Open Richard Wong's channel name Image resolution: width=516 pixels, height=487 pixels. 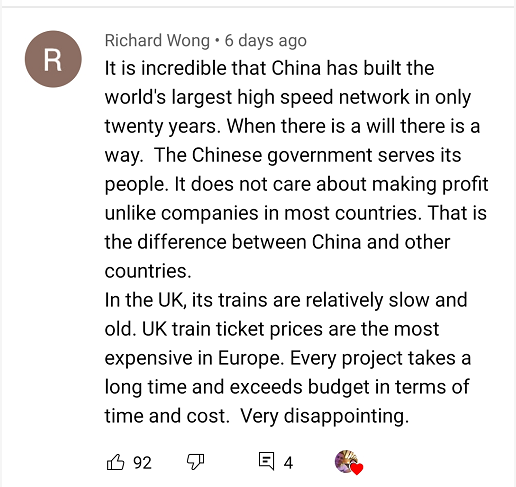pos(157,41)
